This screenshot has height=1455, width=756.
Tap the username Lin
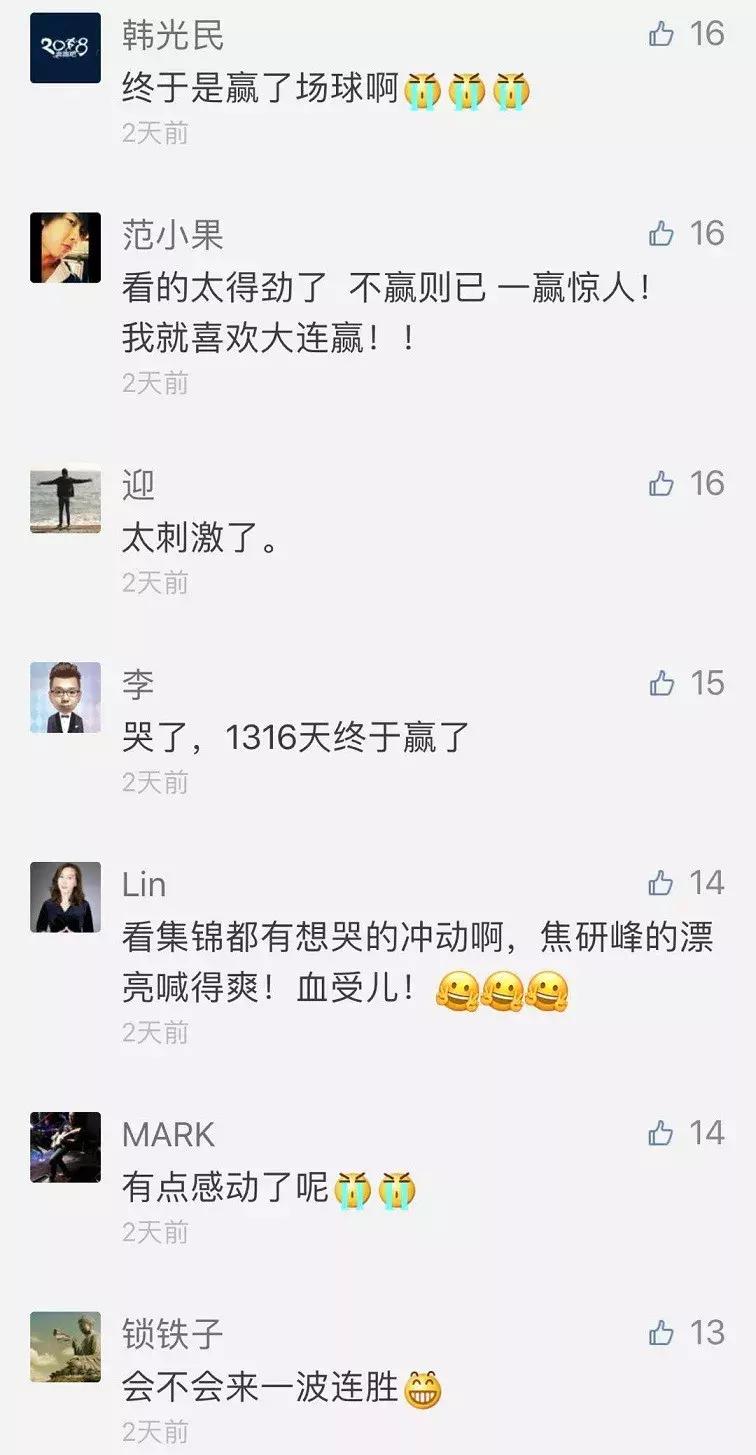pos(142,886)
